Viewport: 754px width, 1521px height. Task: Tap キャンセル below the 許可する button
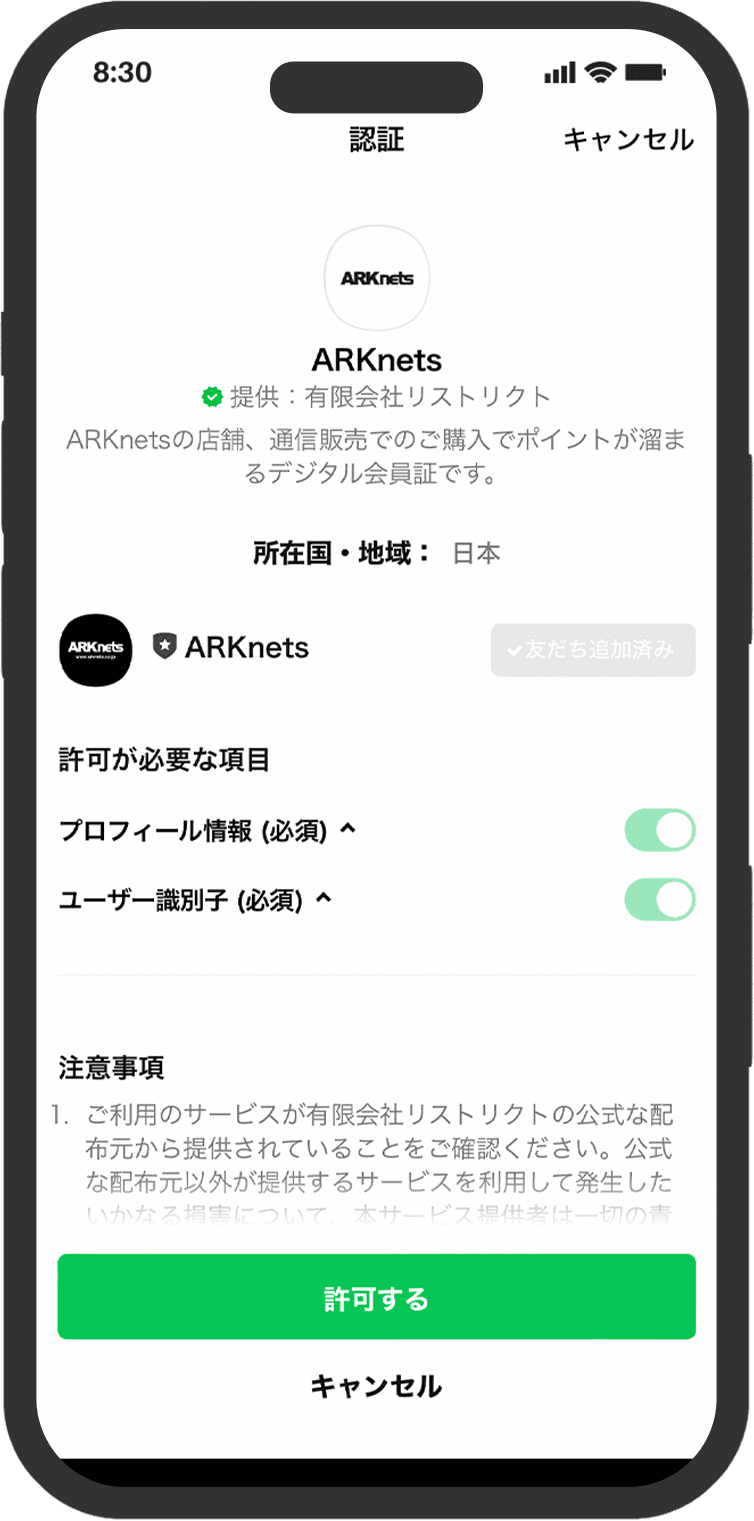coord(376,1386)
